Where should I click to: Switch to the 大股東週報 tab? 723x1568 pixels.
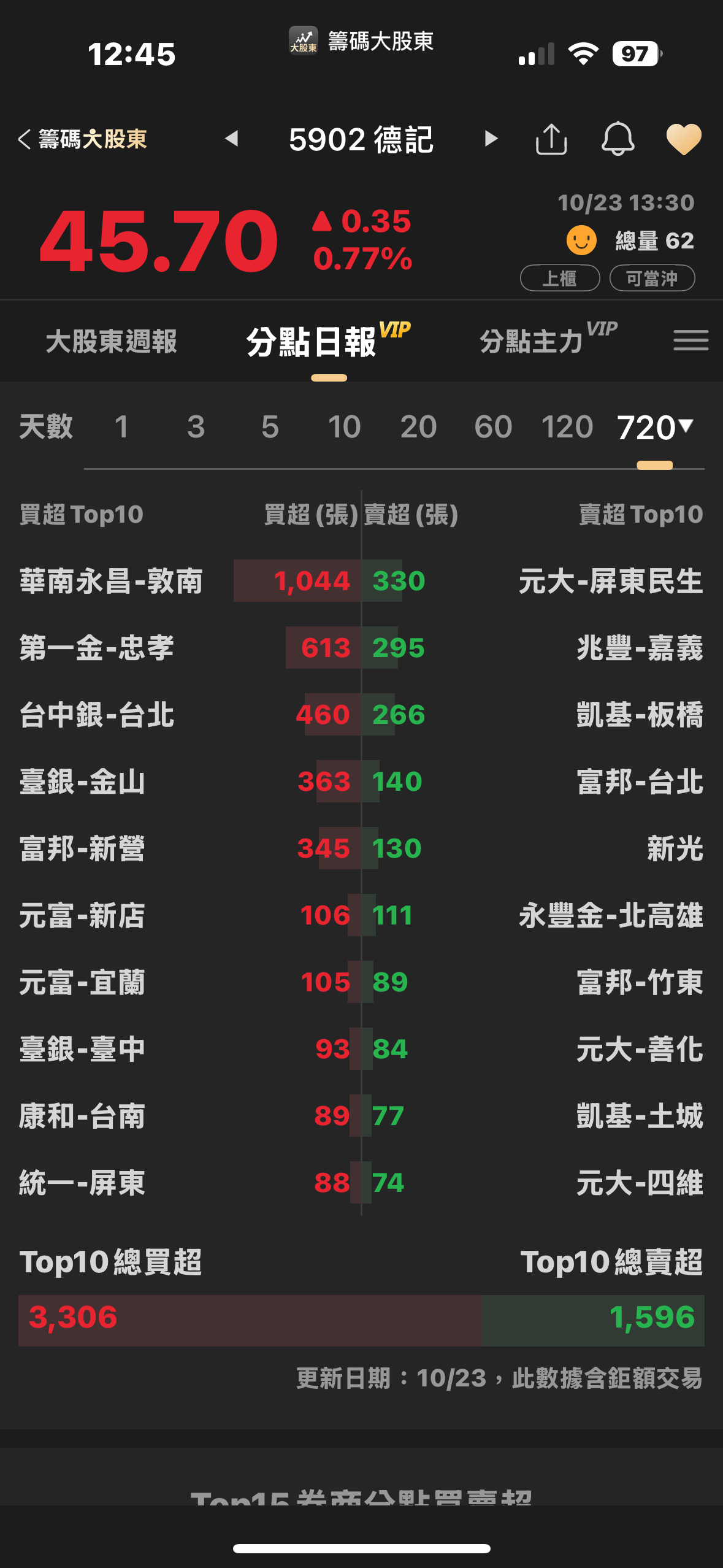(111, 342)
